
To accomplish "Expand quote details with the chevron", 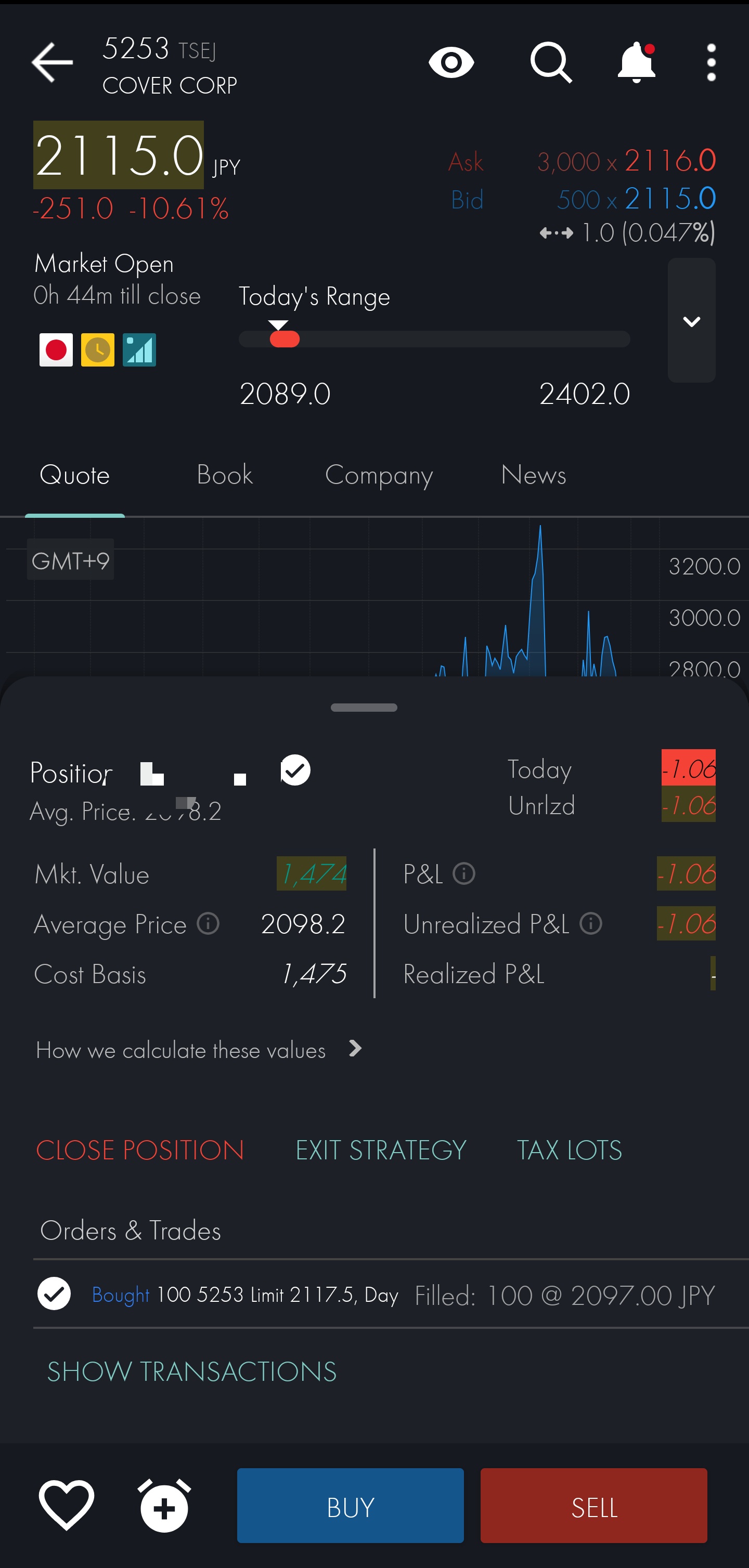I will 691,320.
